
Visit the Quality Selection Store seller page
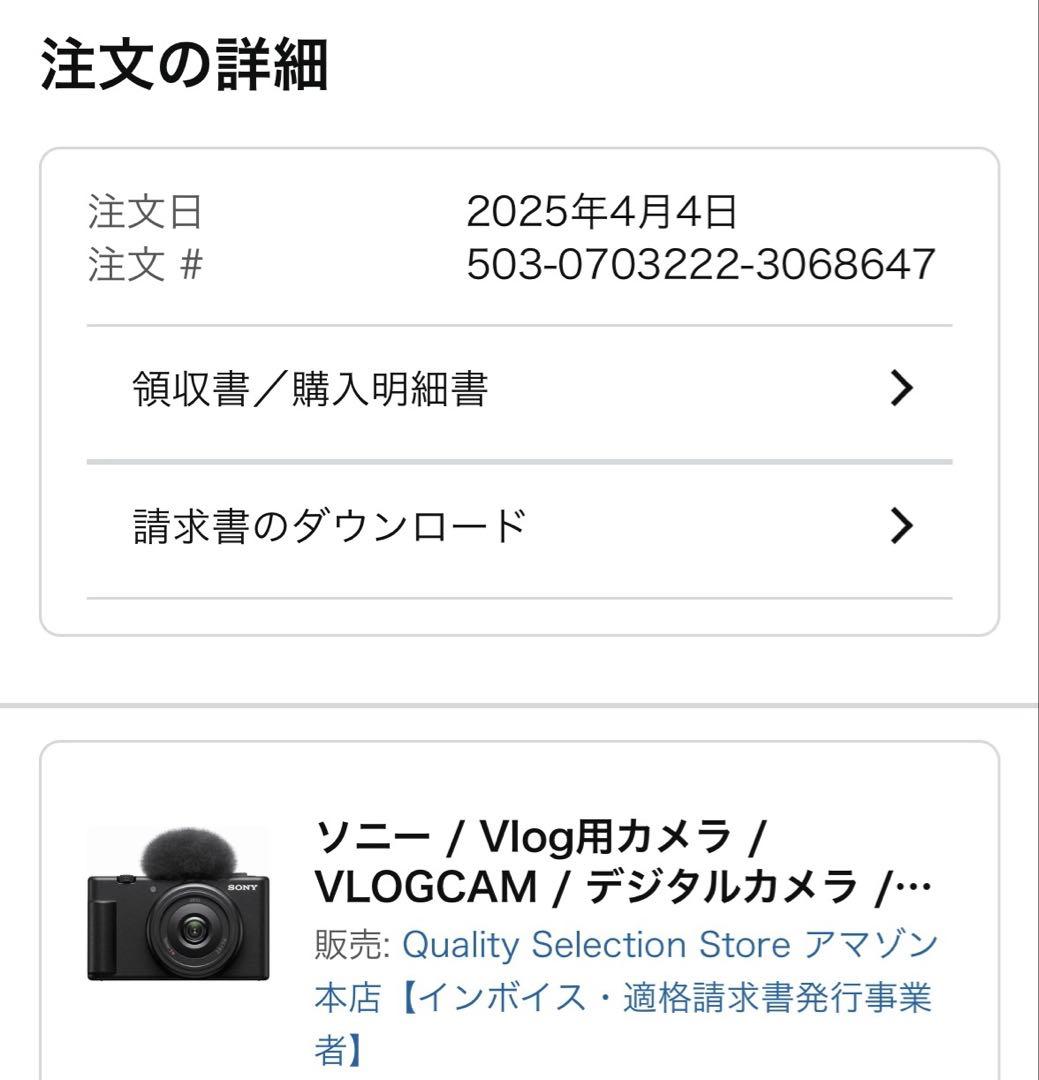click(x=600, y=943)
